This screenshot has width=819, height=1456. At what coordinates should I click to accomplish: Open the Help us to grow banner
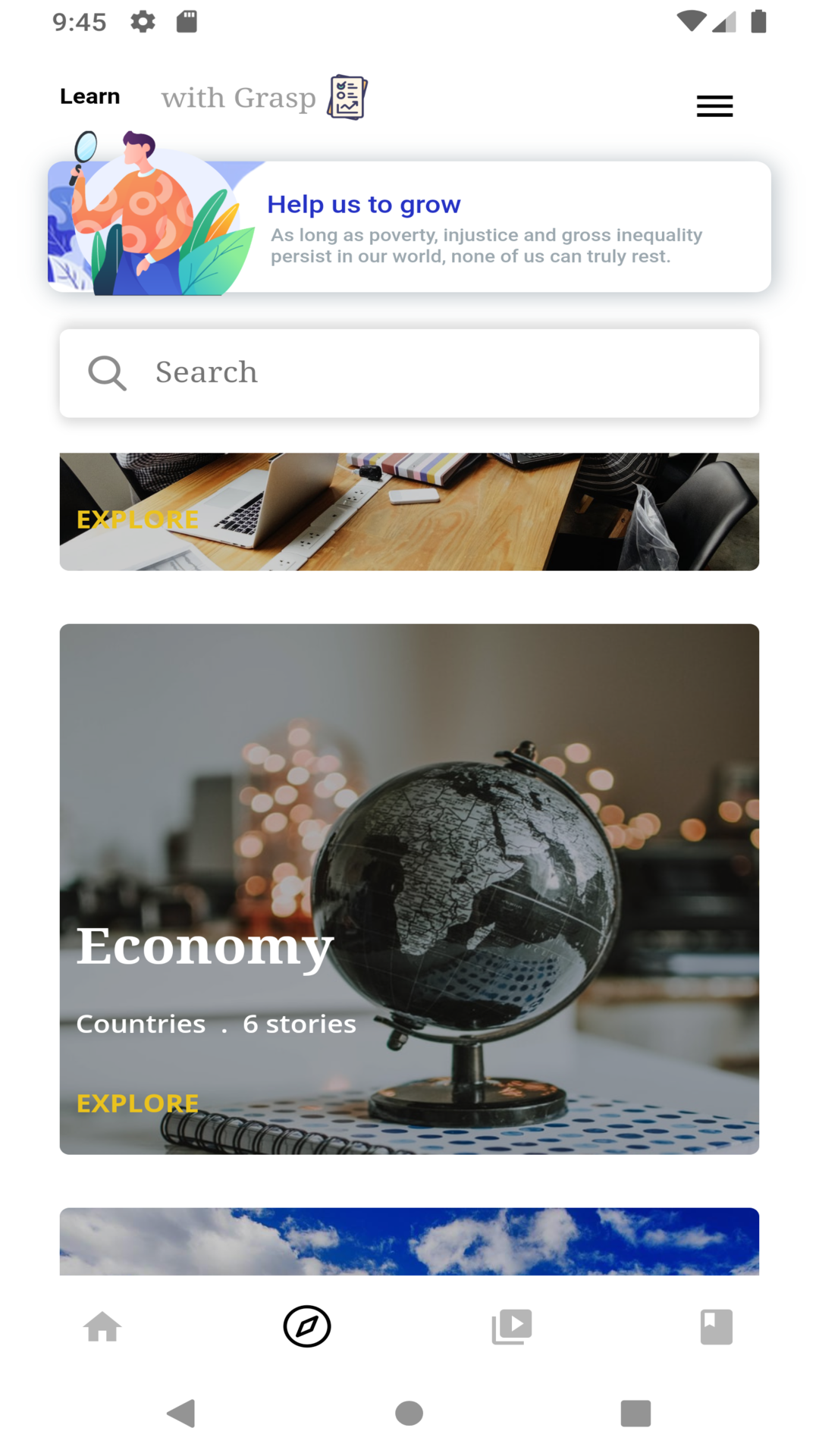point(485,227)
